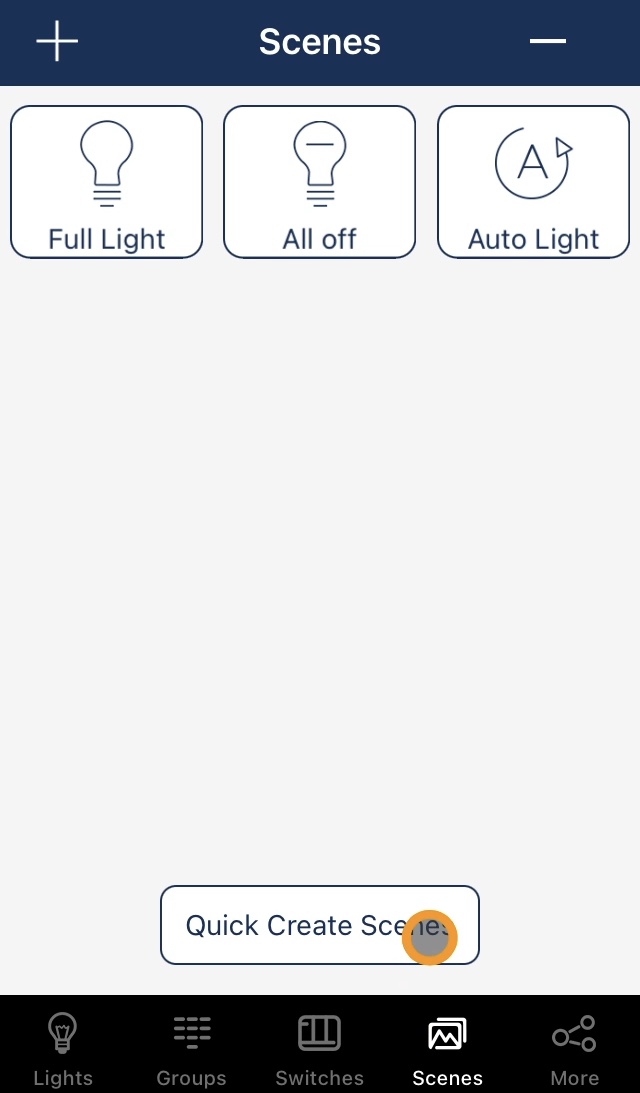
Task: Switch to the Lights tab
Action: (x=63, y=1050)
